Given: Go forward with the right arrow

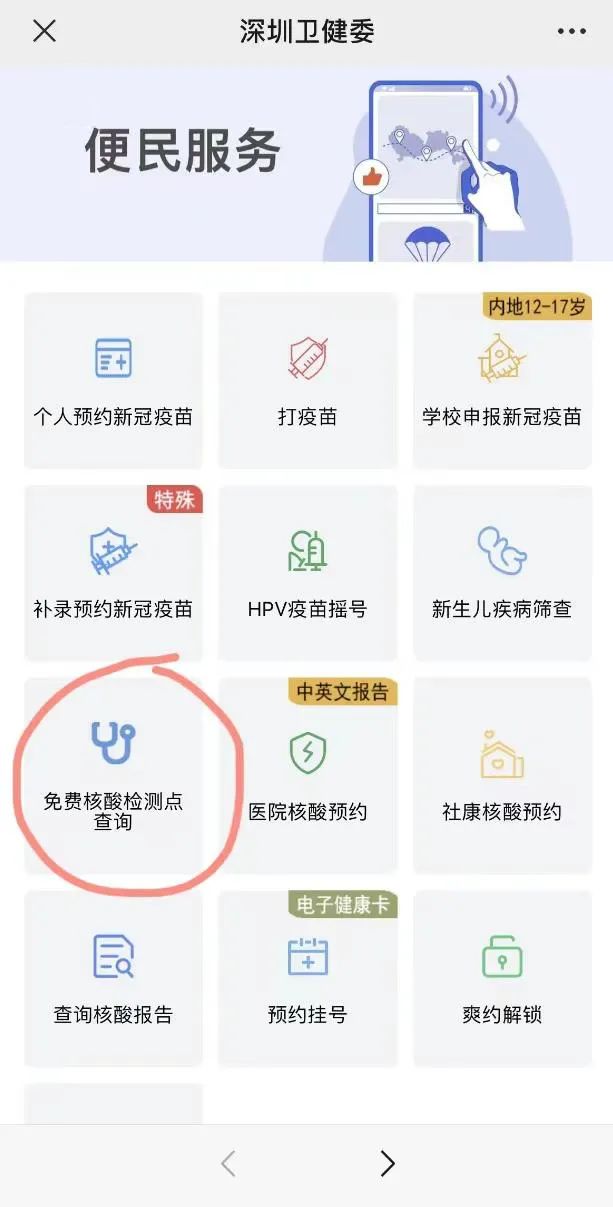Looking at the screenshot, I should pos(387,1164).
